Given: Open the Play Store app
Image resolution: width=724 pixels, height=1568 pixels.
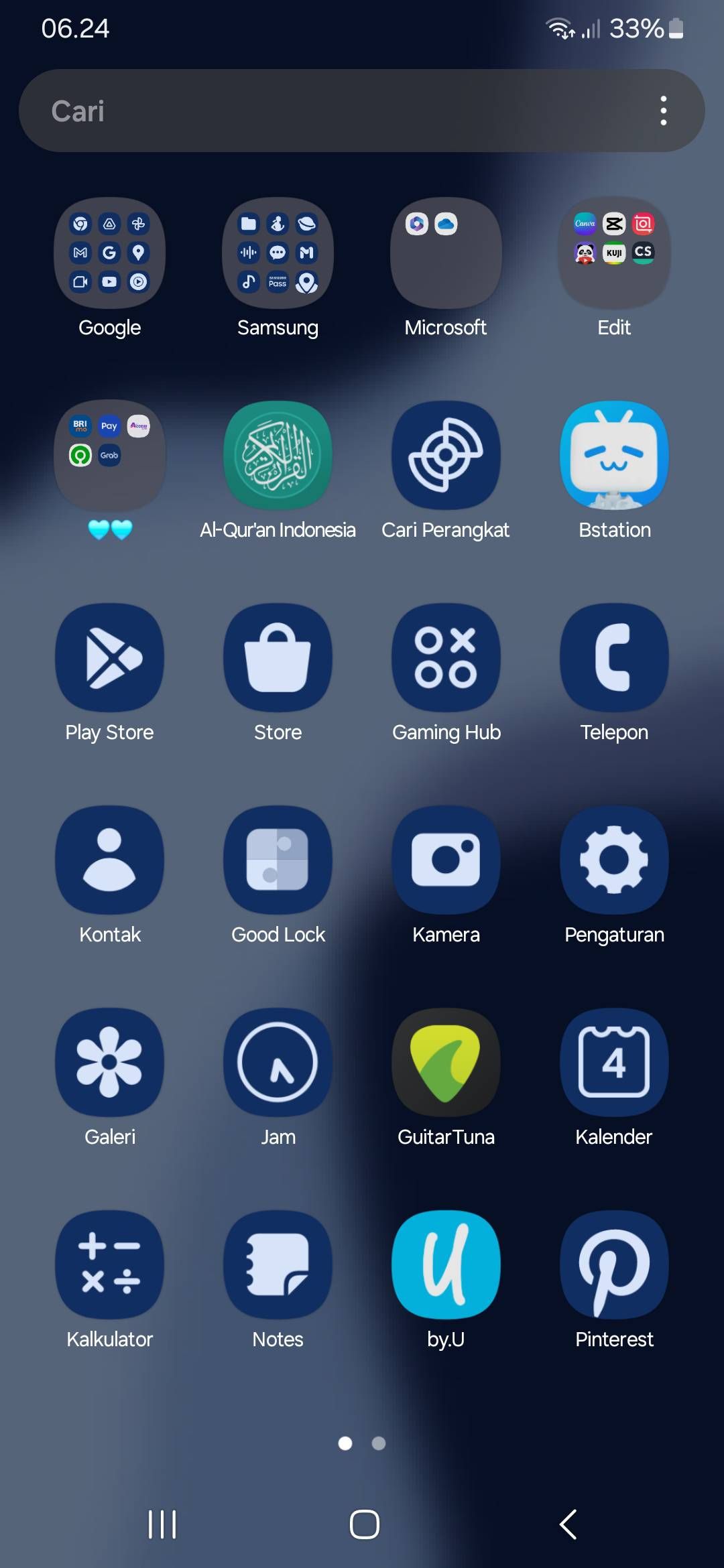Looking at the screenshot, I should tap(109, 657).
